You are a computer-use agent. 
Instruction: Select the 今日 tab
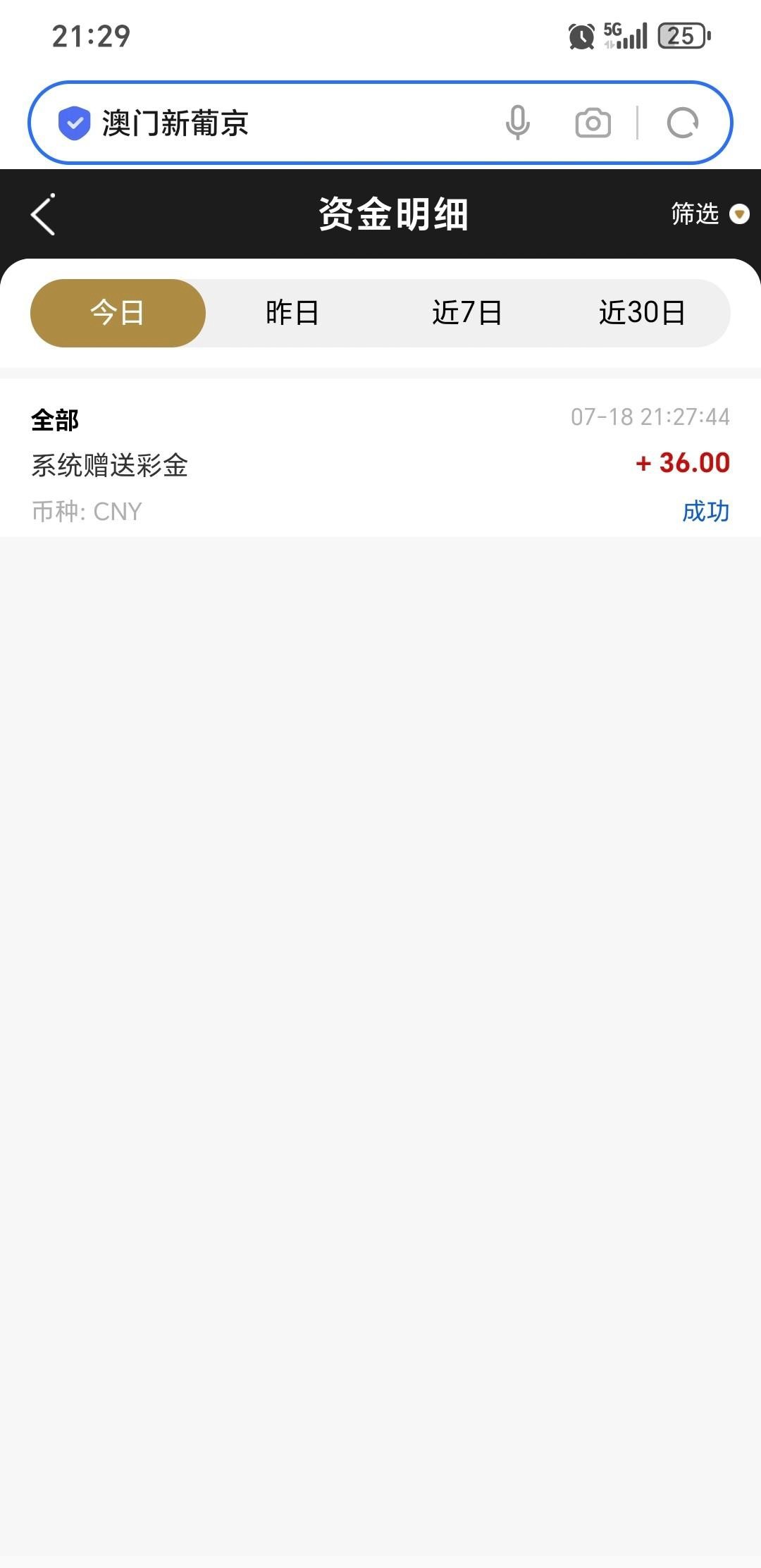[x=118, y=313]
